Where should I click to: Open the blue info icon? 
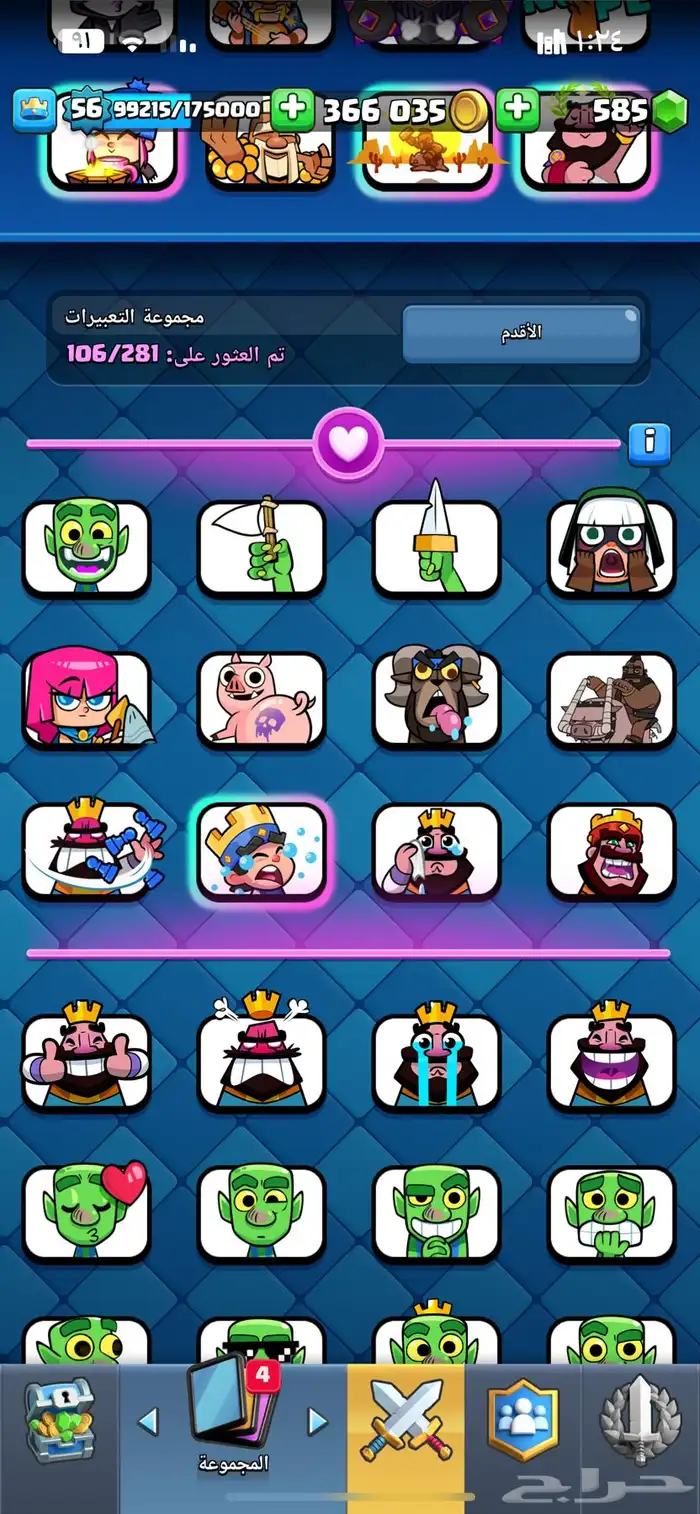(649, 443)
